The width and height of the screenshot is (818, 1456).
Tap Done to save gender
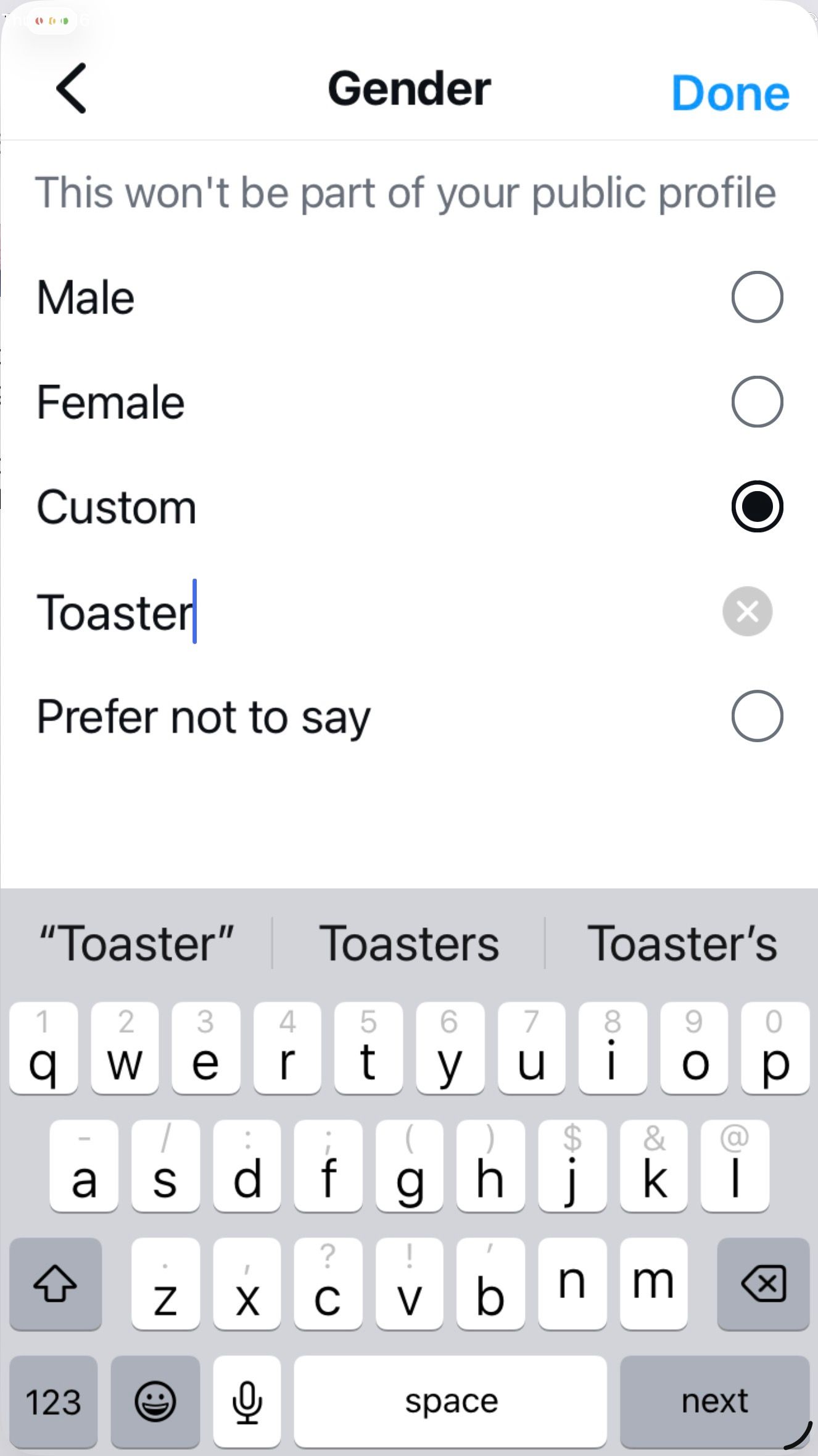pos(730,93)
